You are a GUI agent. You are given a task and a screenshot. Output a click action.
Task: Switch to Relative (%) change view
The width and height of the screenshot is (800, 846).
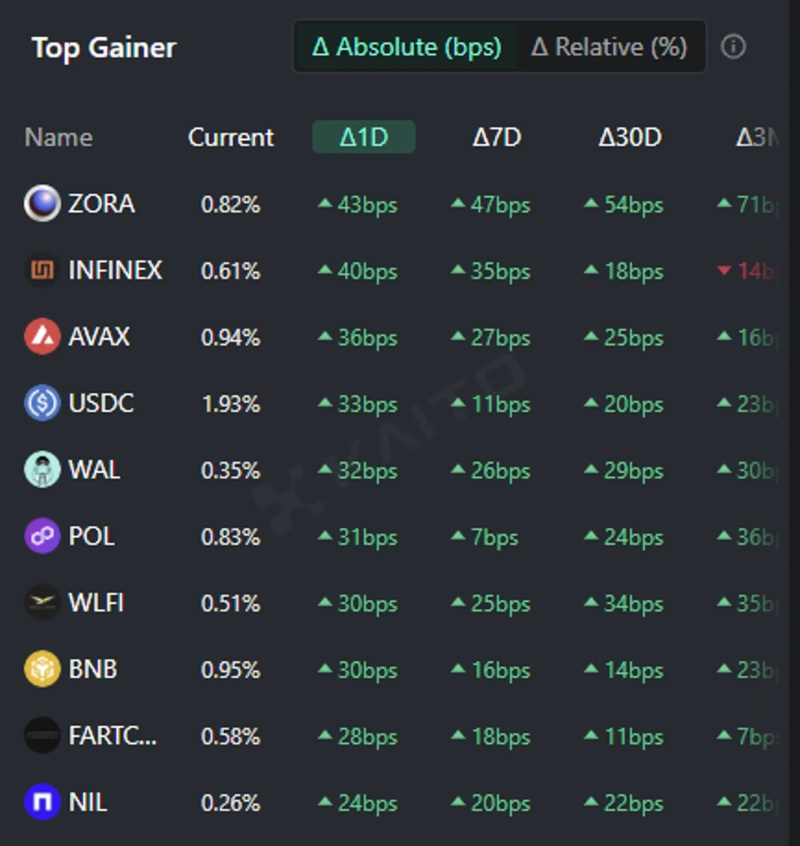[x=609, y=47]
